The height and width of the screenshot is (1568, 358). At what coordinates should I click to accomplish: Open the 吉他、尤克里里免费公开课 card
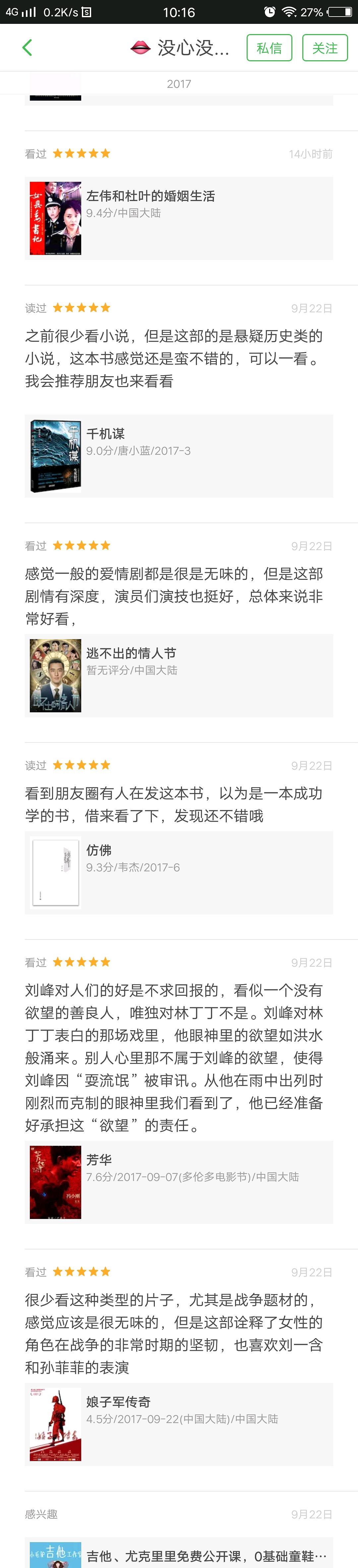(179, 1553)
